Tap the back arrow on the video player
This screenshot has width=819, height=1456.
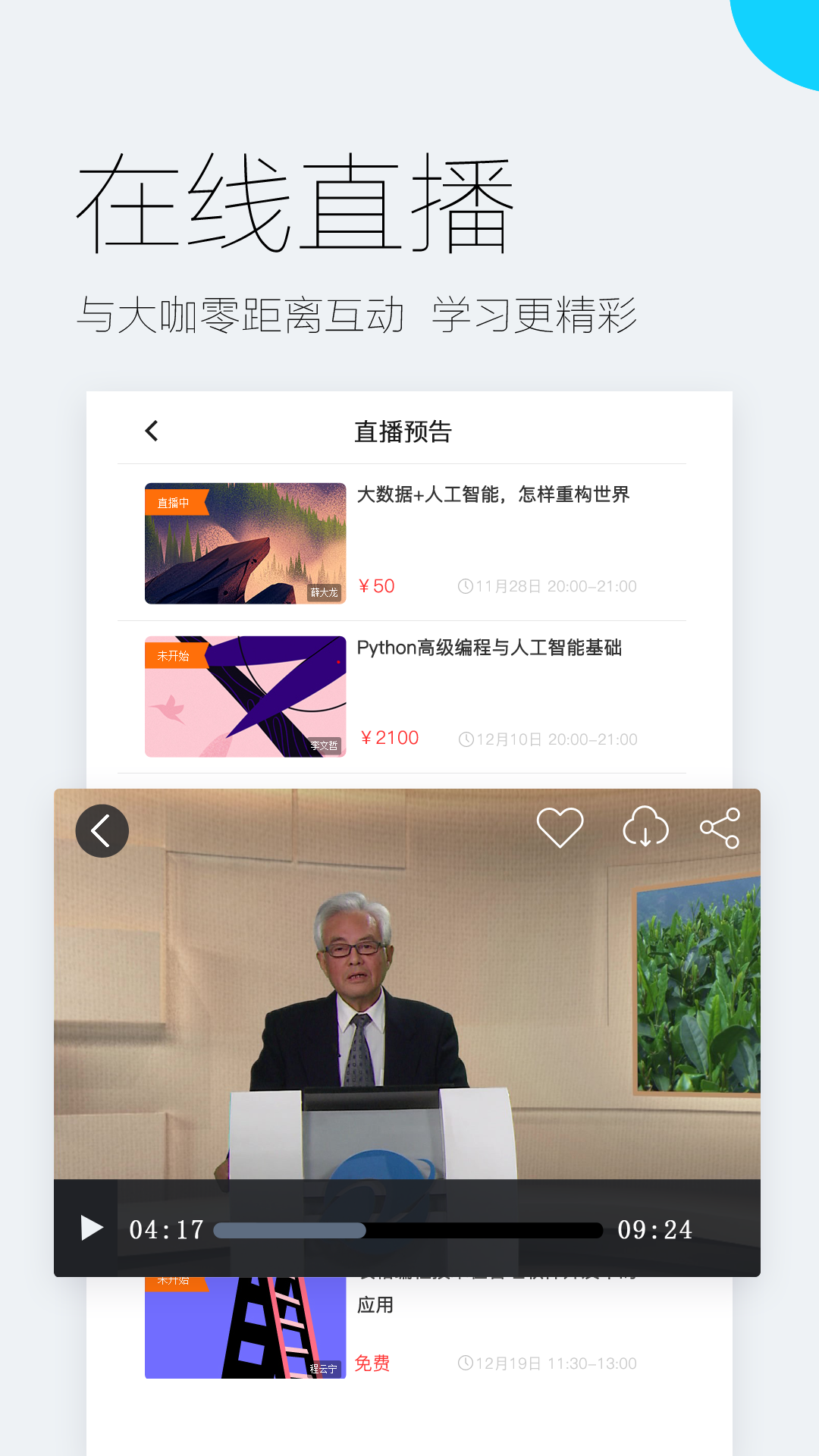pos(102,830)
